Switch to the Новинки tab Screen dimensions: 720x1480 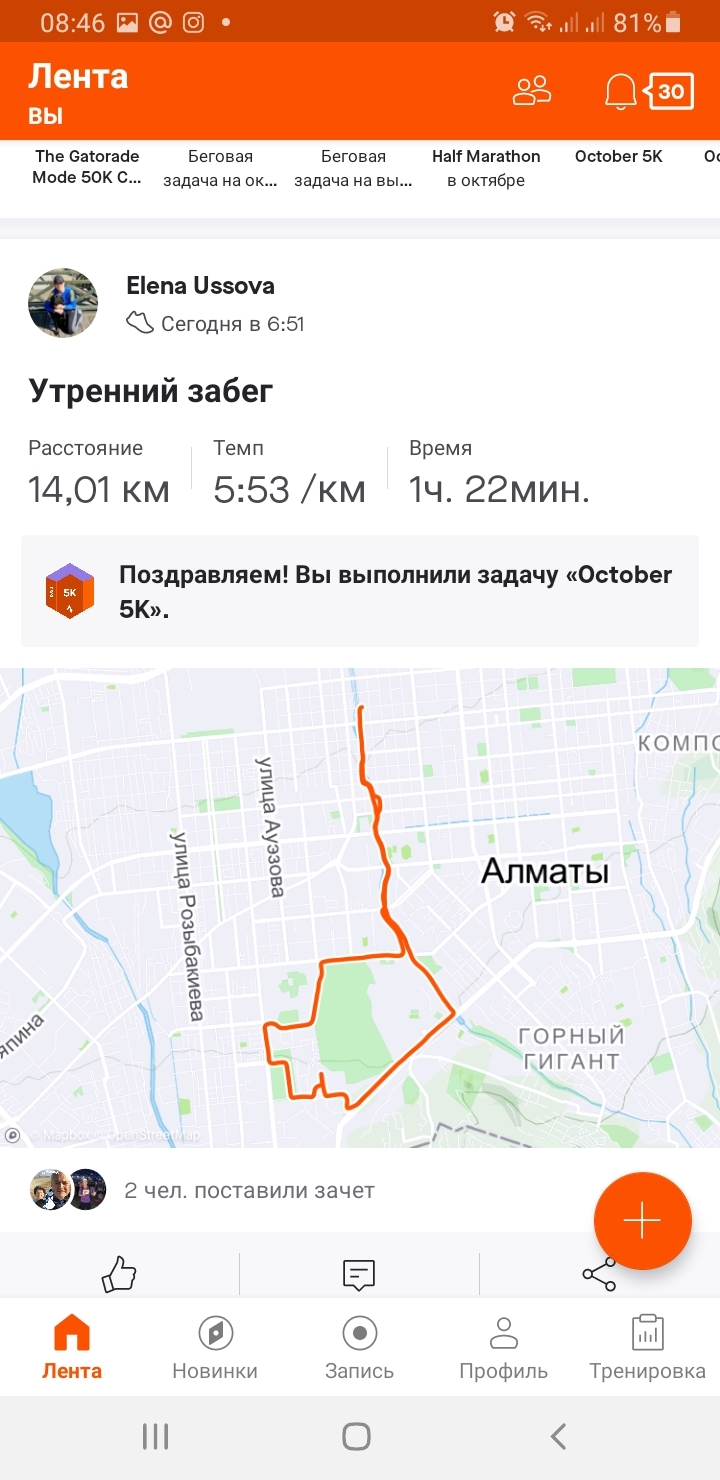(x=215, y=1347)
